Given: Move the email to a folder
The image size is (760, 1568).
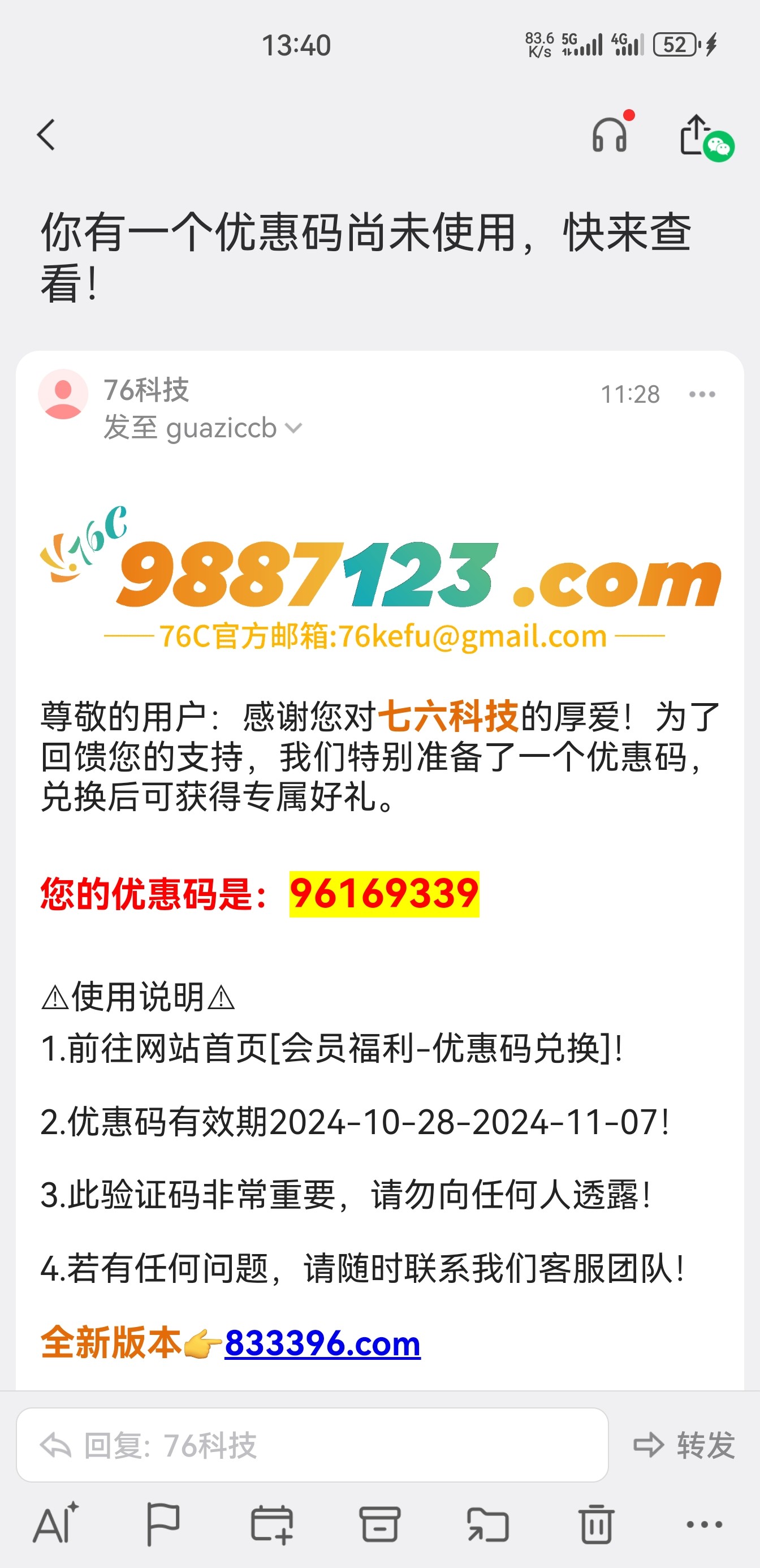Looking at the screenshot, I should point(487,1523).
